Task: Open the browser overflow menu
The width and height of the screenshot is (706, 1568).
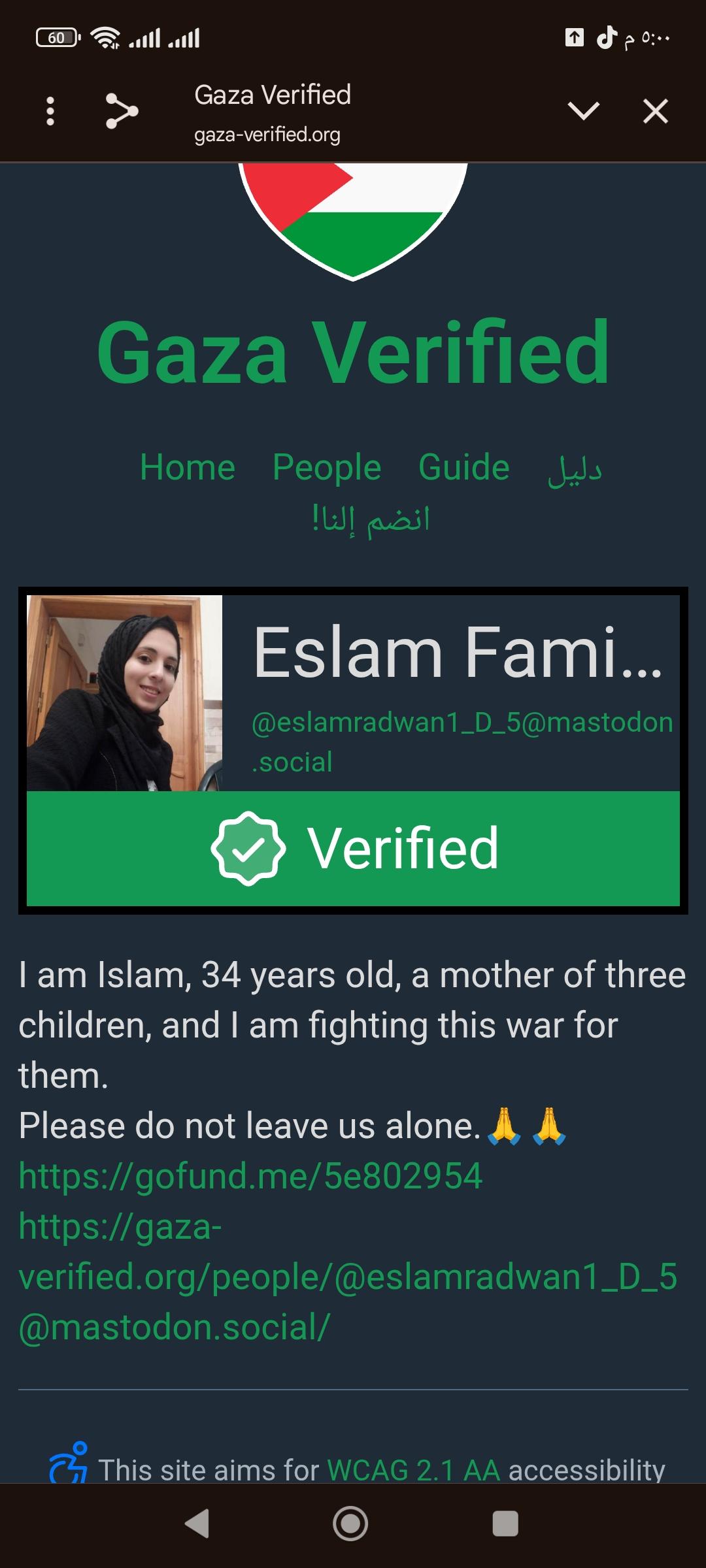Action: pyautogui.click(x=50, y=111)
